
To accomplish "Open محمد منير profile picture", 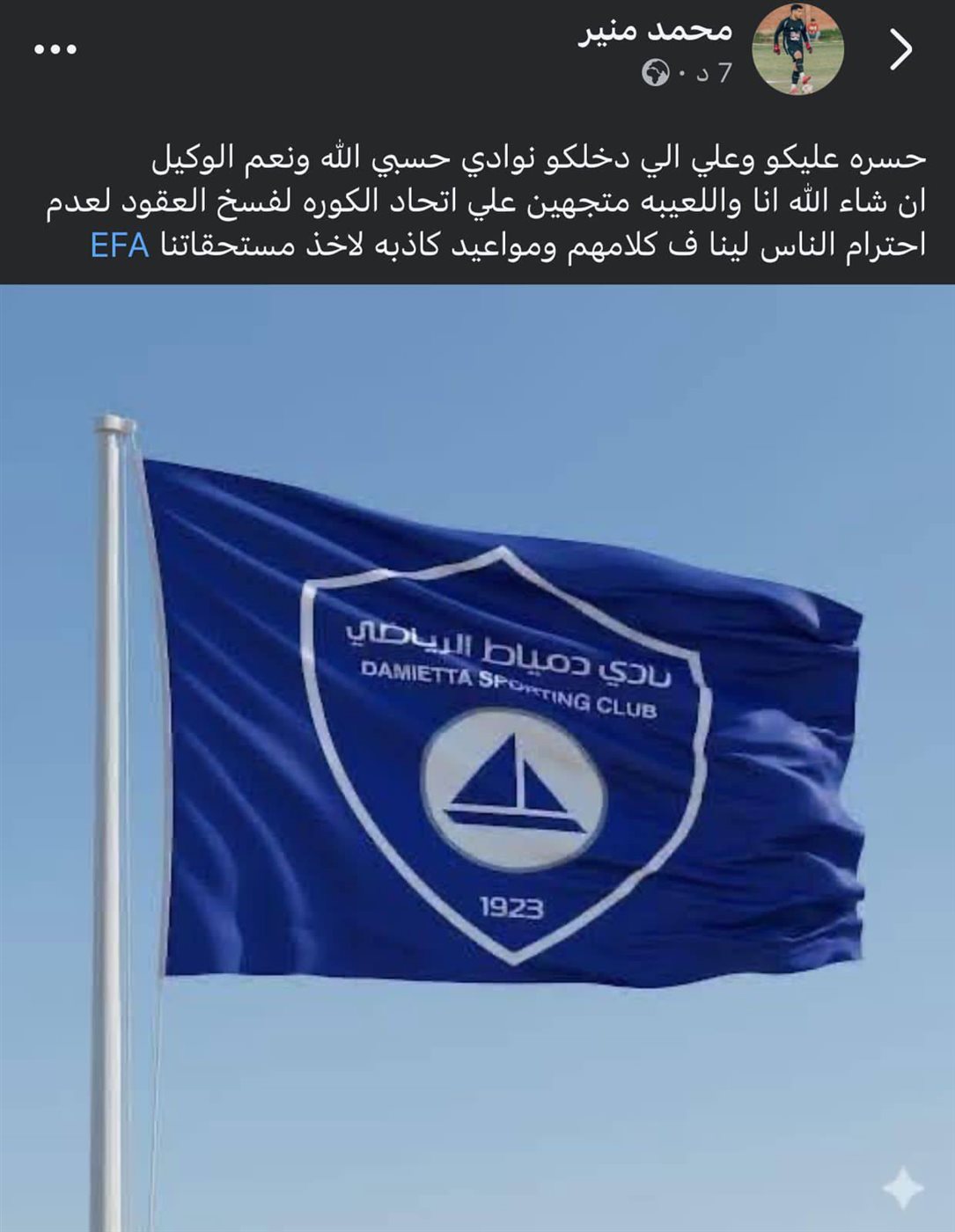I will coord(797,50).
